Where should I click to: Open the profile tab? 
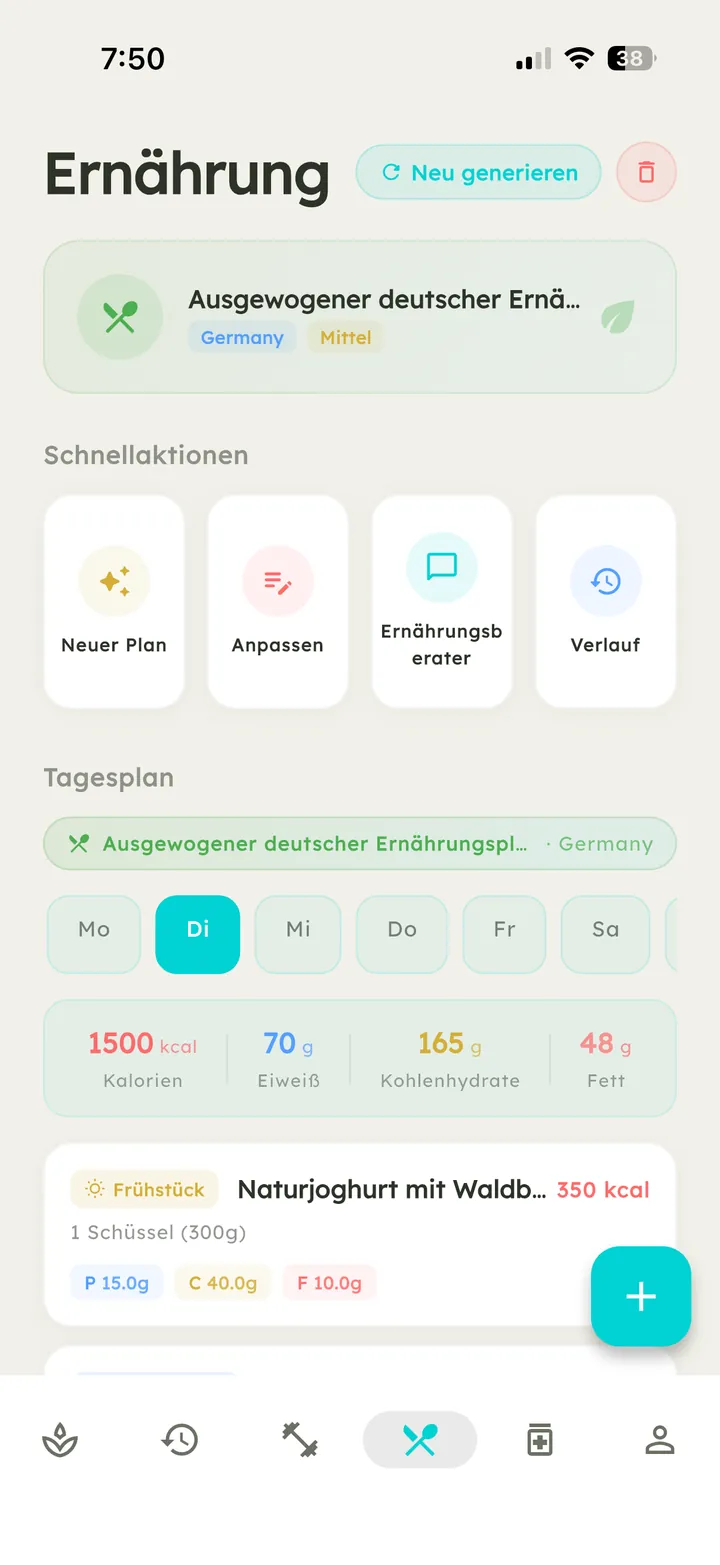click(x=660, y=1440)
